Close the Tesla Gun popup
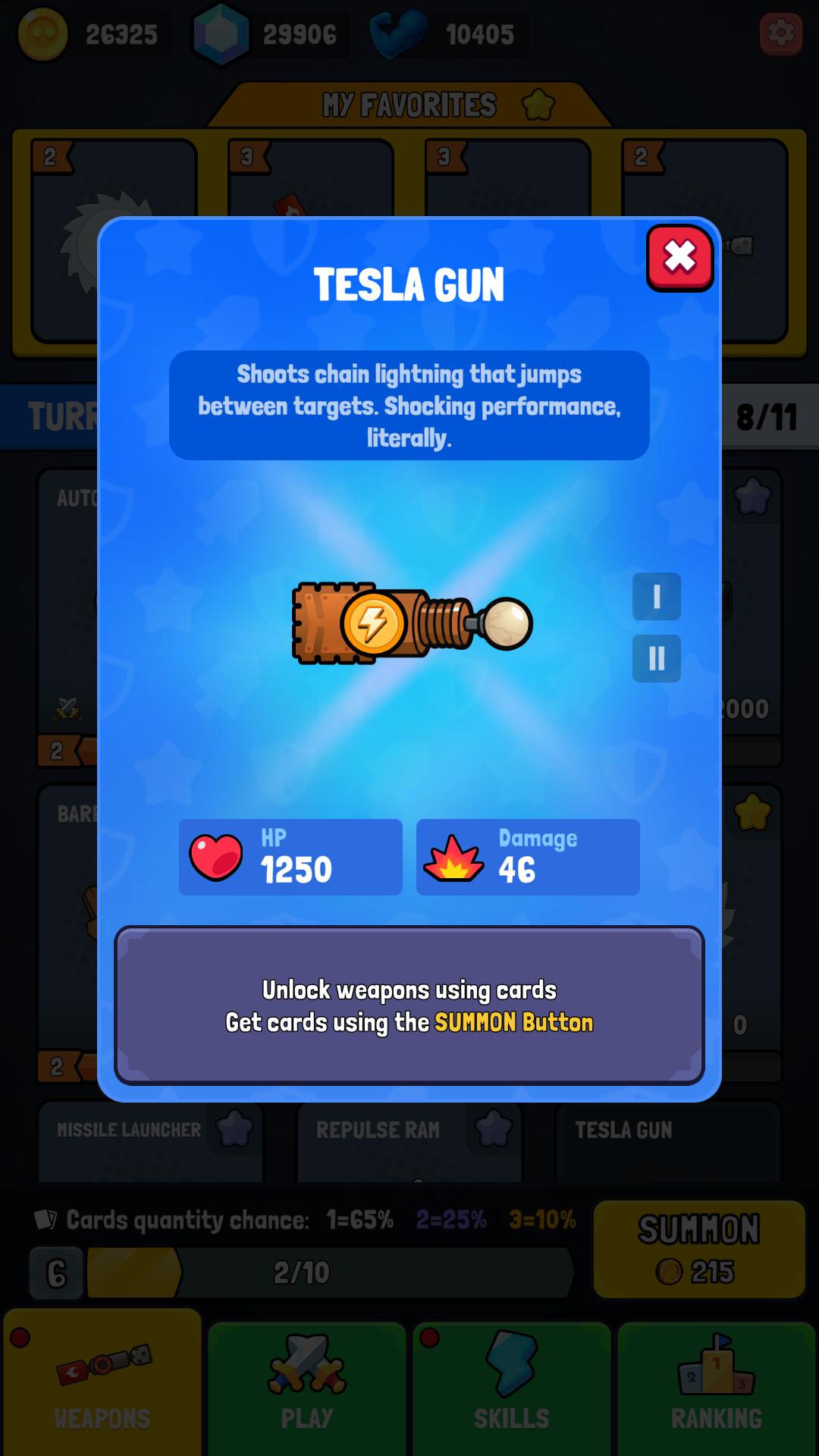The image size is (819, 1456). click(679, 257)
